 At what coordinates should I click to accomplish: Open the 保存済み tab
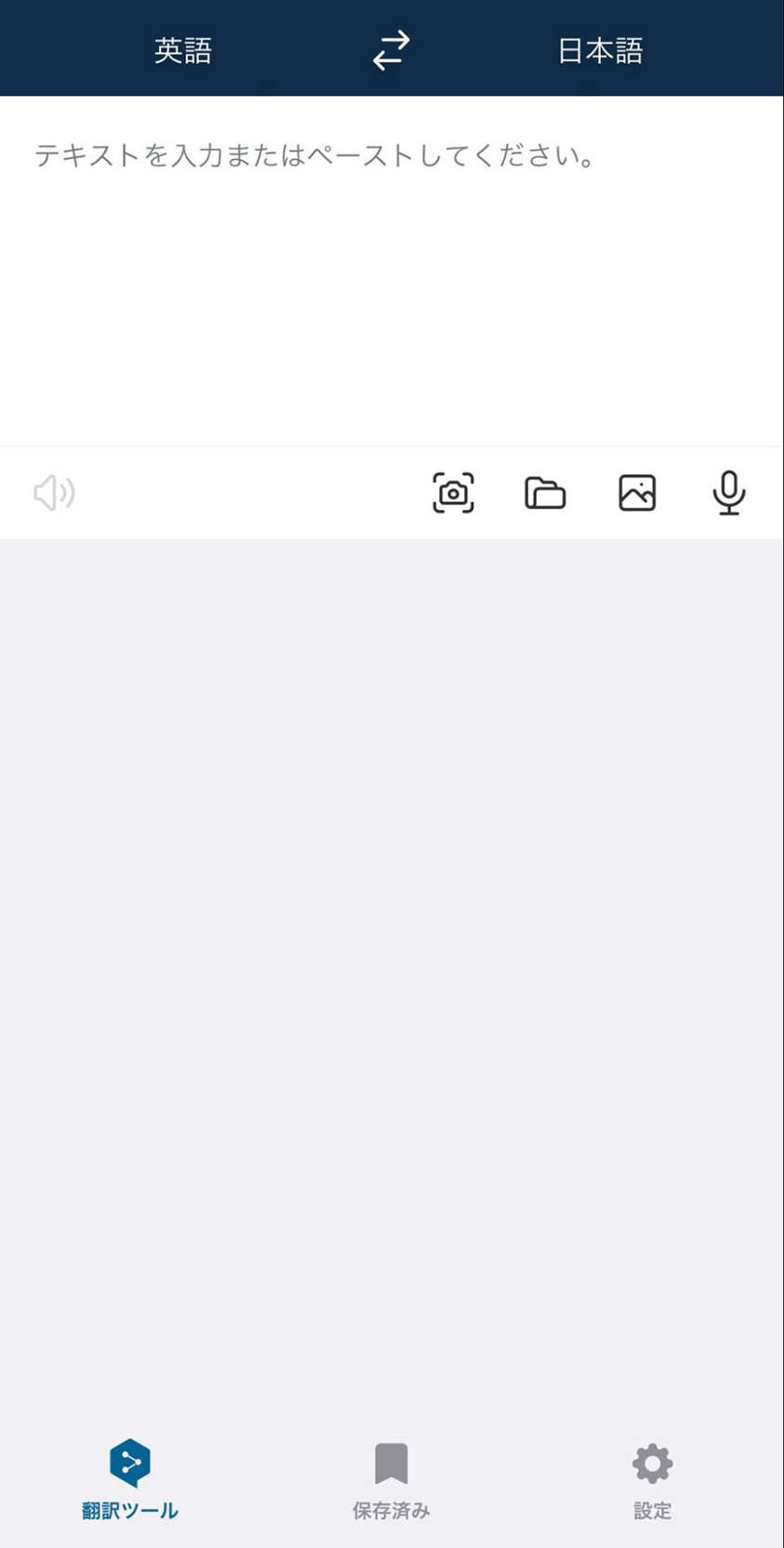click(x=391, y=1479)
